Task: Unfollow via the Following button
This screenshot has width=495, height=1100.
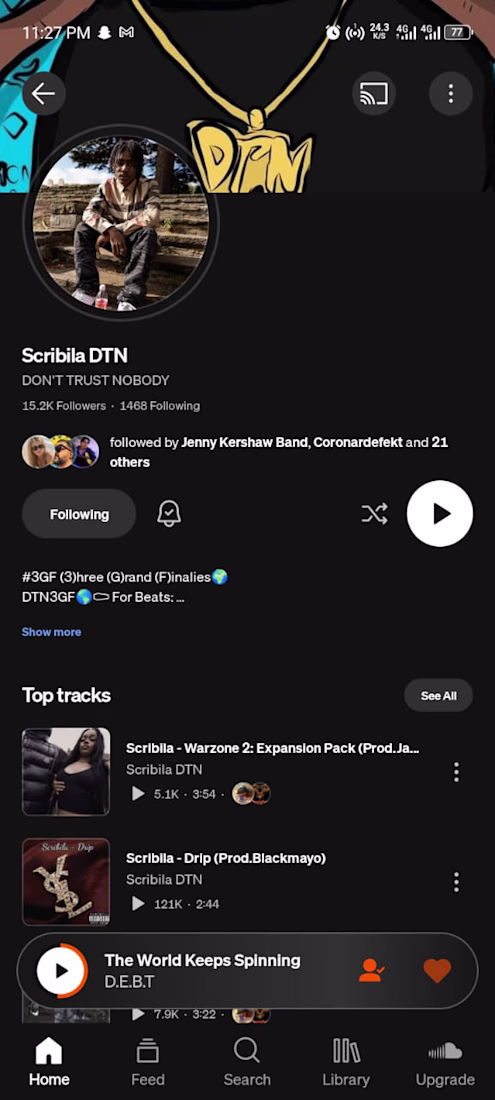Action: coord(79,514)
